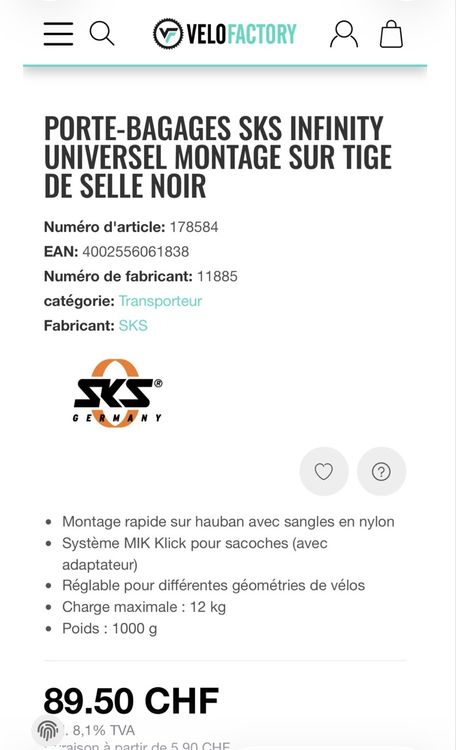Add this rack to the wishlist
The image size is (456, 750).
pyautogui.click(x=324, y=472)
